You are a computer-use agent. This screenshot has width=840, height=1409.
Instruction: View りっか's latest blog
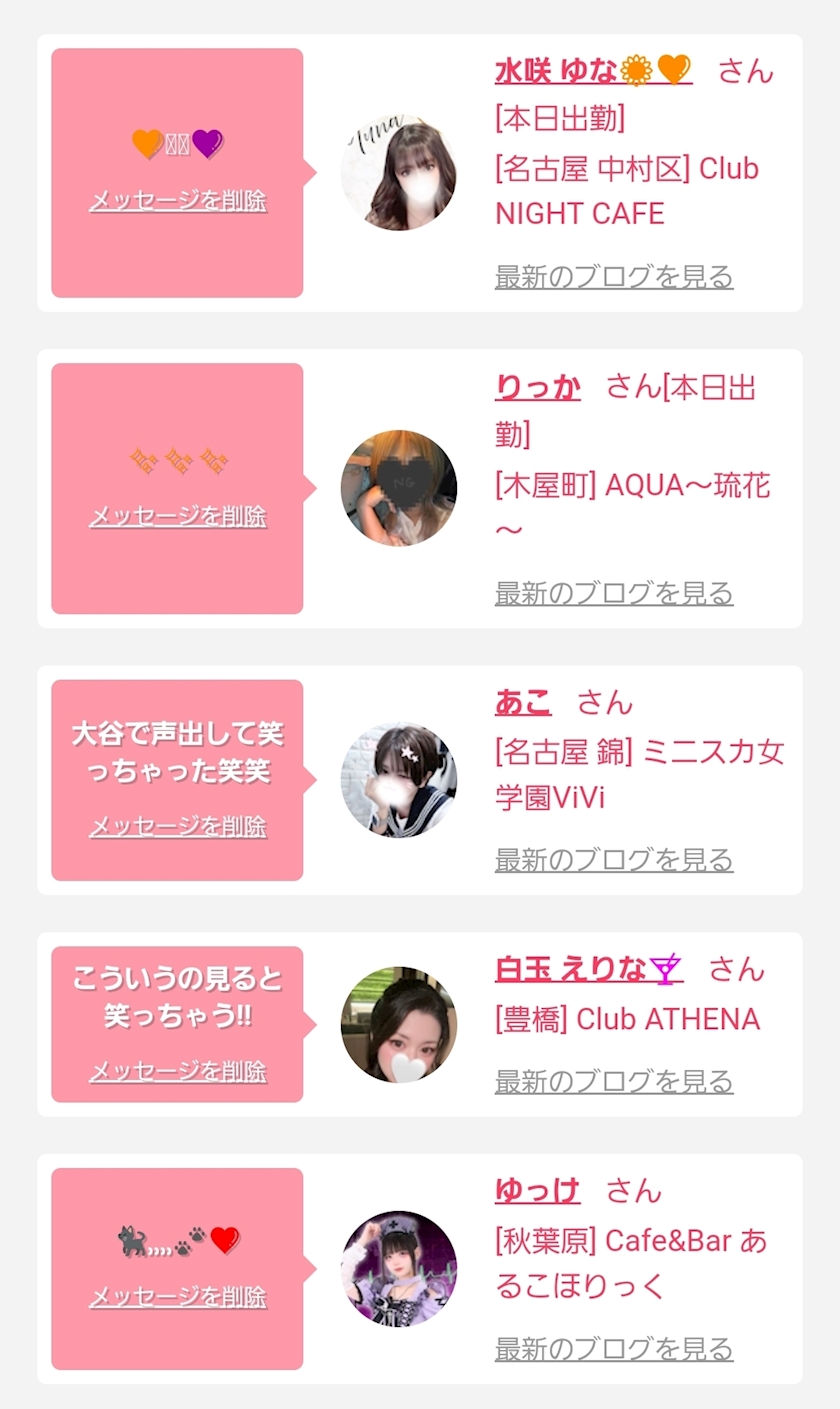click(x=614, y=593)
